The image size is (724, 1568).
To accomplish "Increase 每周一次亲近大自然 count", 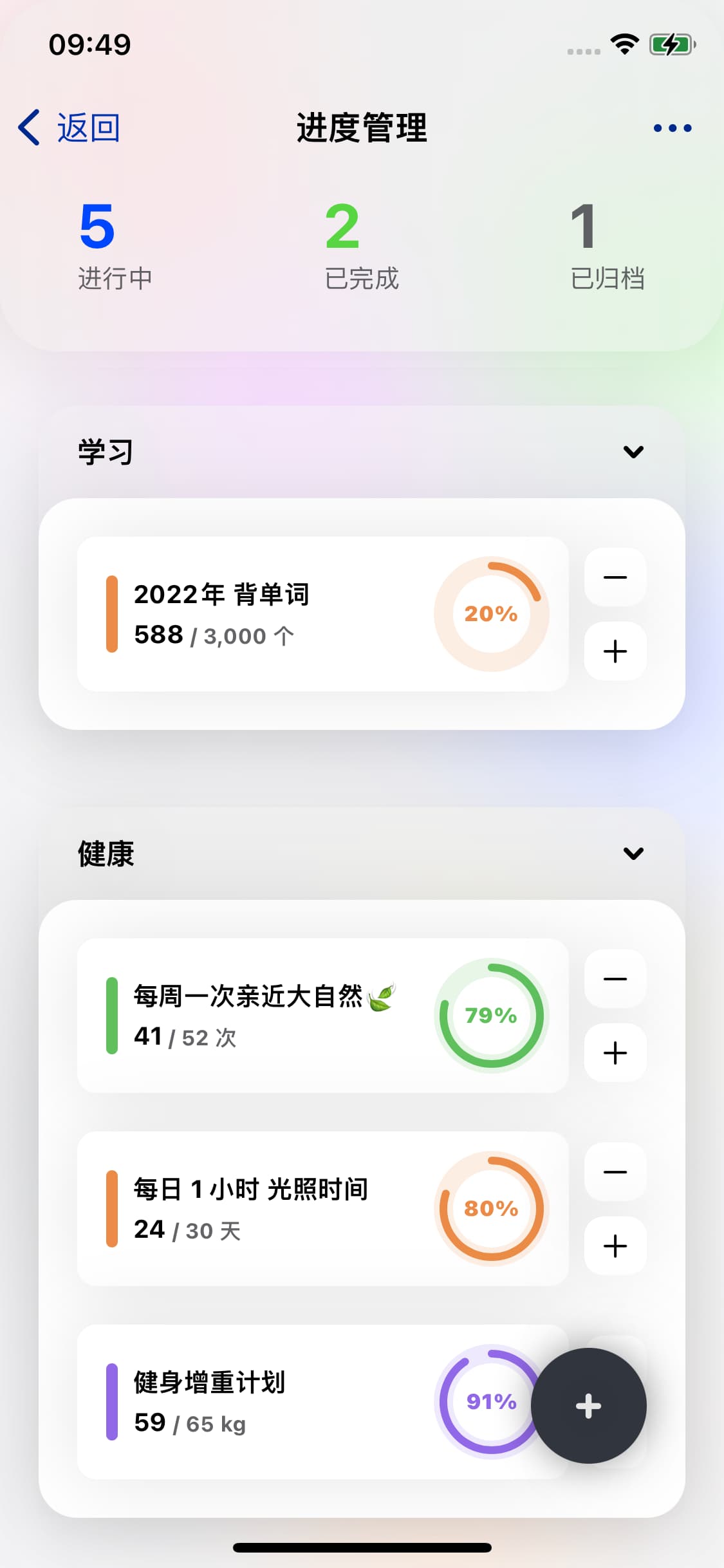I will (615, 1053).
